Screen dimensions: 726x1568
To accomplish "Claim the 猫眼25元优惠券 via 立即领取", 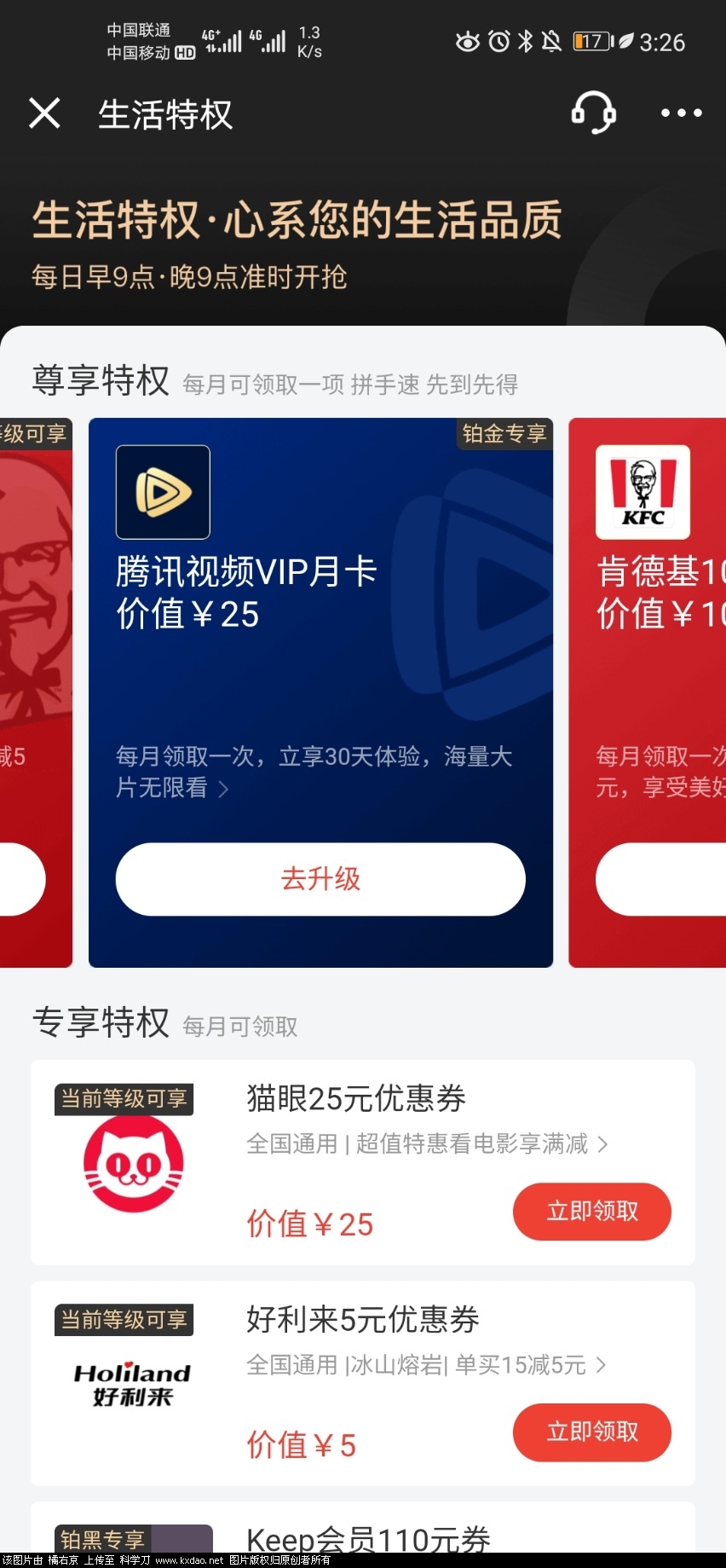I will [591, 1212].
